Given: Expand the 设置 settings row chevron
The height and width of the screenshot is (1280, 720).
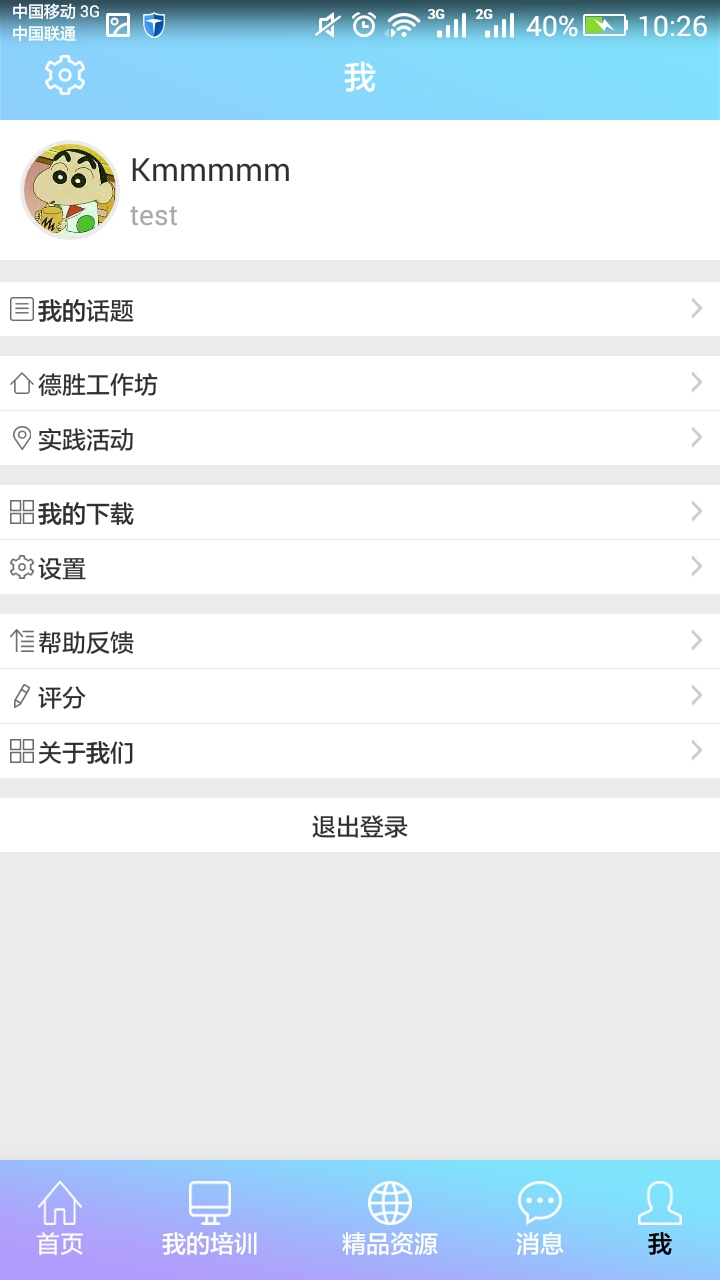Looking at the screenshot, I should [696, 566].
